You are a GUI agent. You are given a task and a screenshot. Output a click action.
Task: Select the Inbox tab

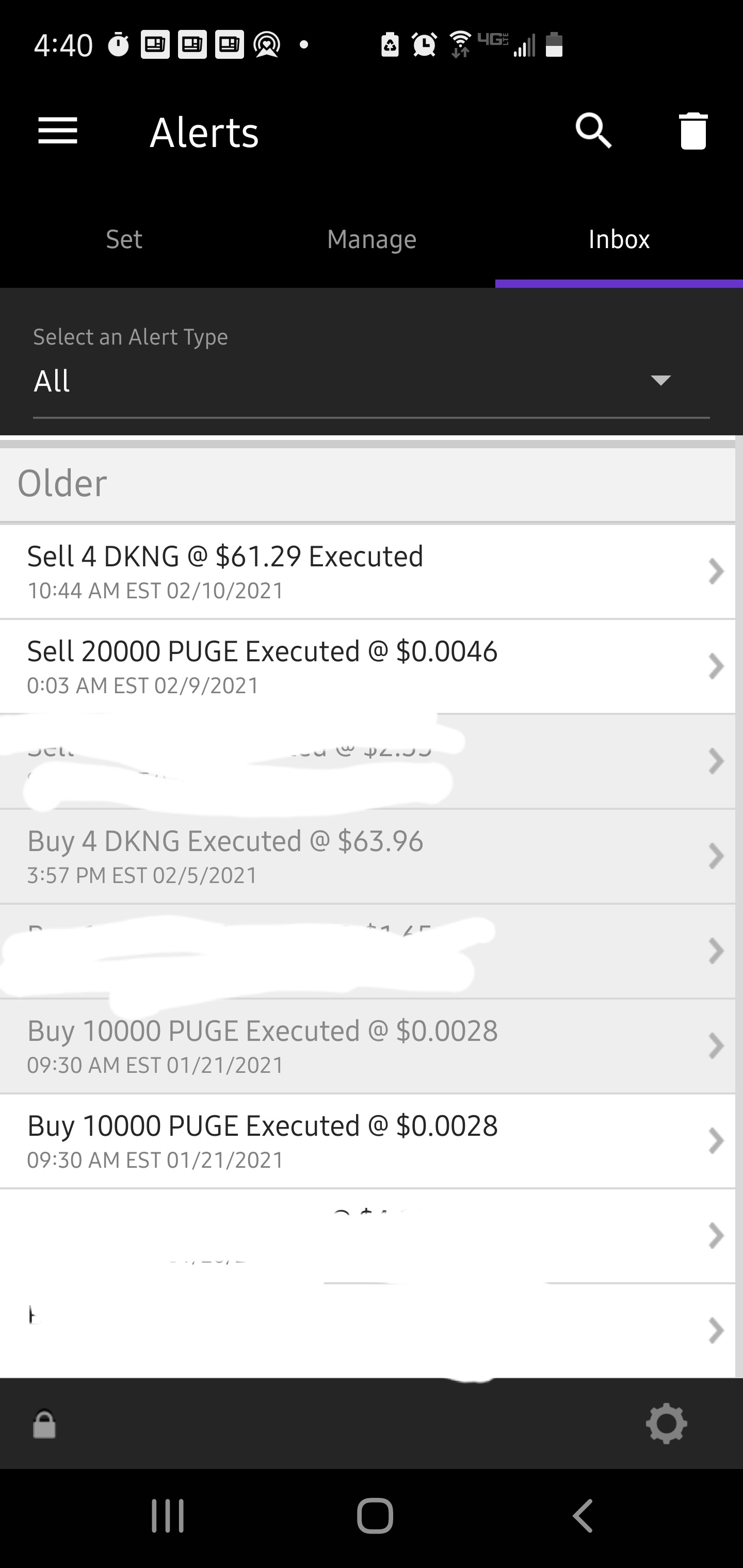click(x=619, y=239)
